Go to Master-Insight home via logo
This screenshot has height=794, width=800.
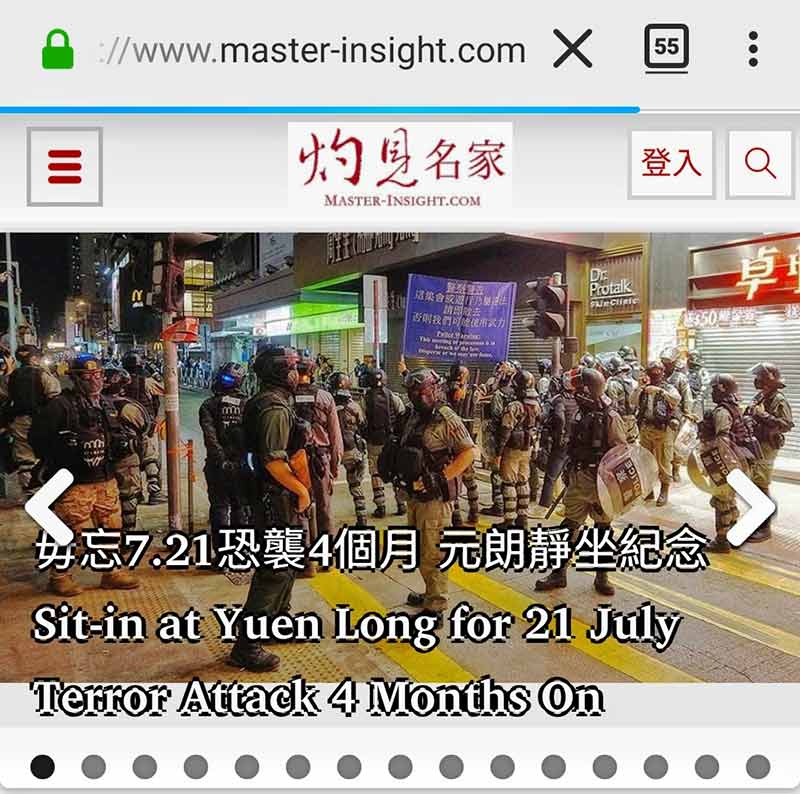pyautogui.click(x=400, y=166)
